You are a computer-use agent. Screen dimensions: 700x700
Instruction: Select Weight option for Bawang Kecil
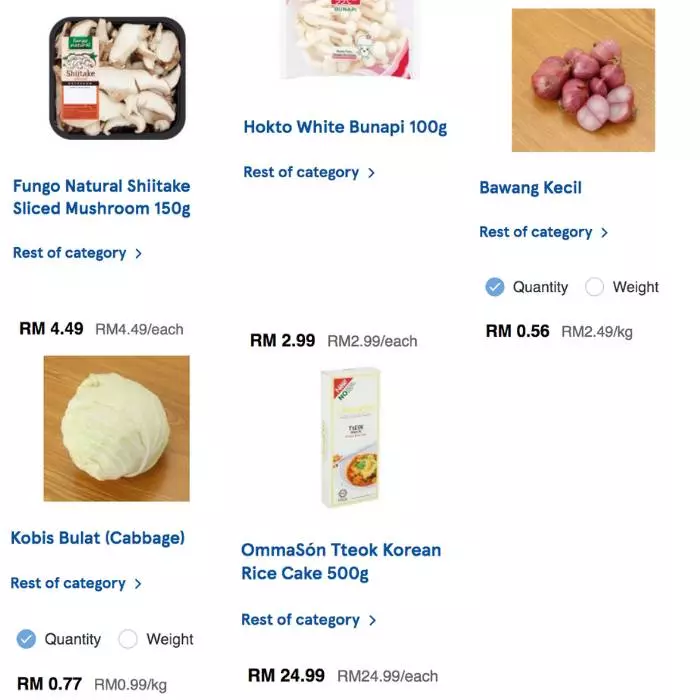click(x=595, y=287)
